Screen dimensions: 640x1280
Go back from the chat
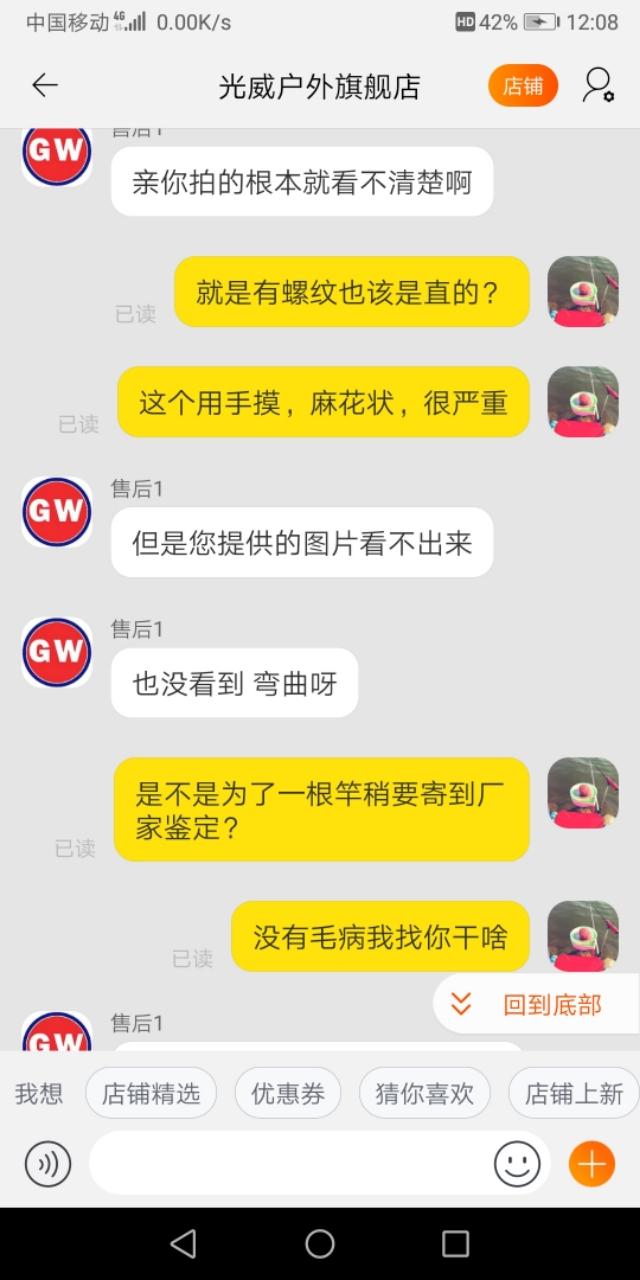pos(45,86)
